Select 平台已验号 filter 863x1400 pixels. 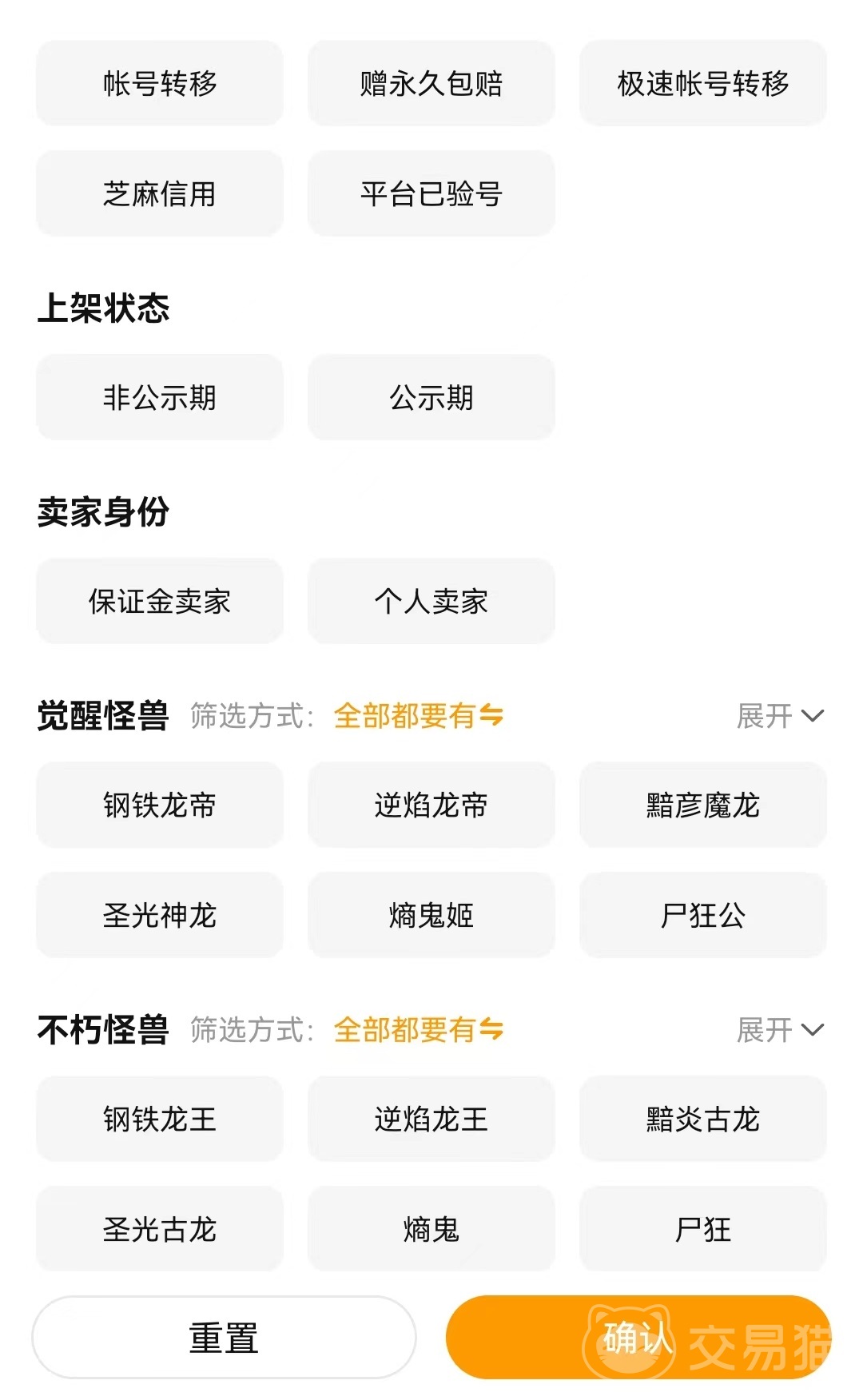431,193
